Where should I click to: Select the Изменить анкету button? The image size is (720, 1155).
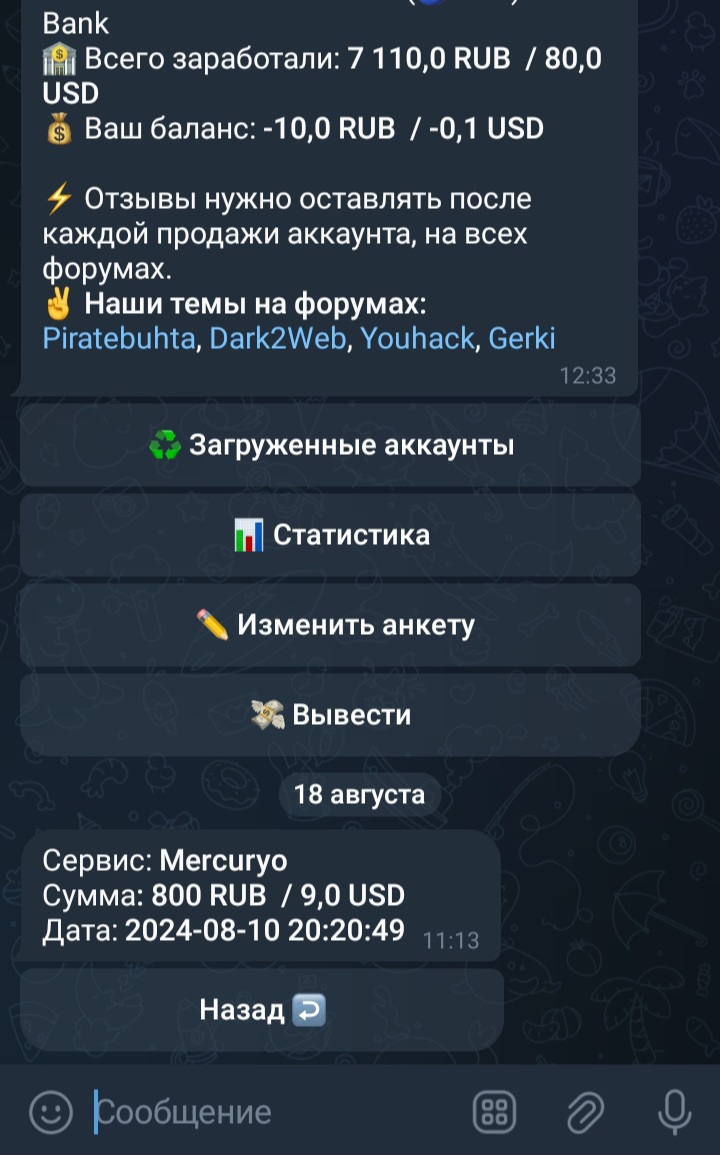click(x=330, y=625)
